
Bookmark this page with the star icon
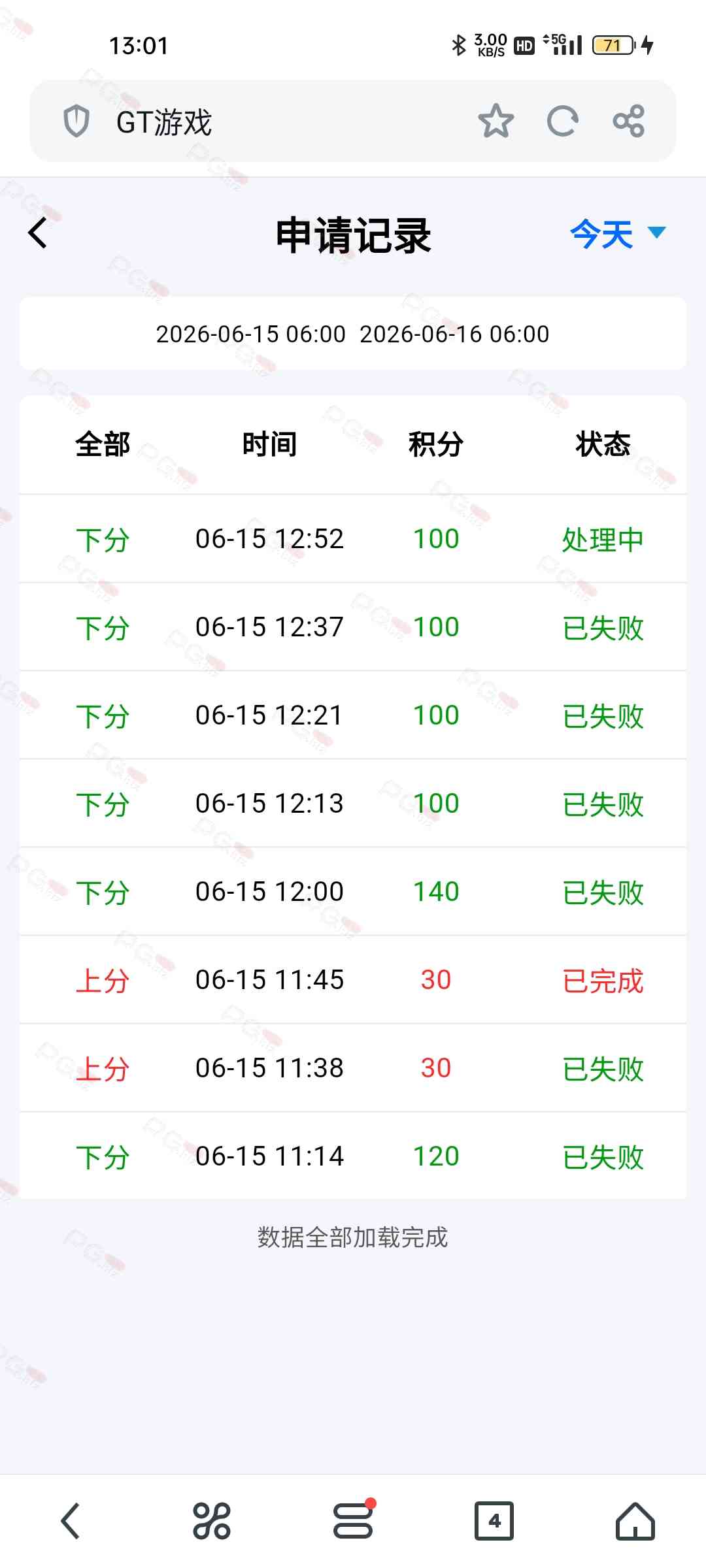(x=496, y=121)
